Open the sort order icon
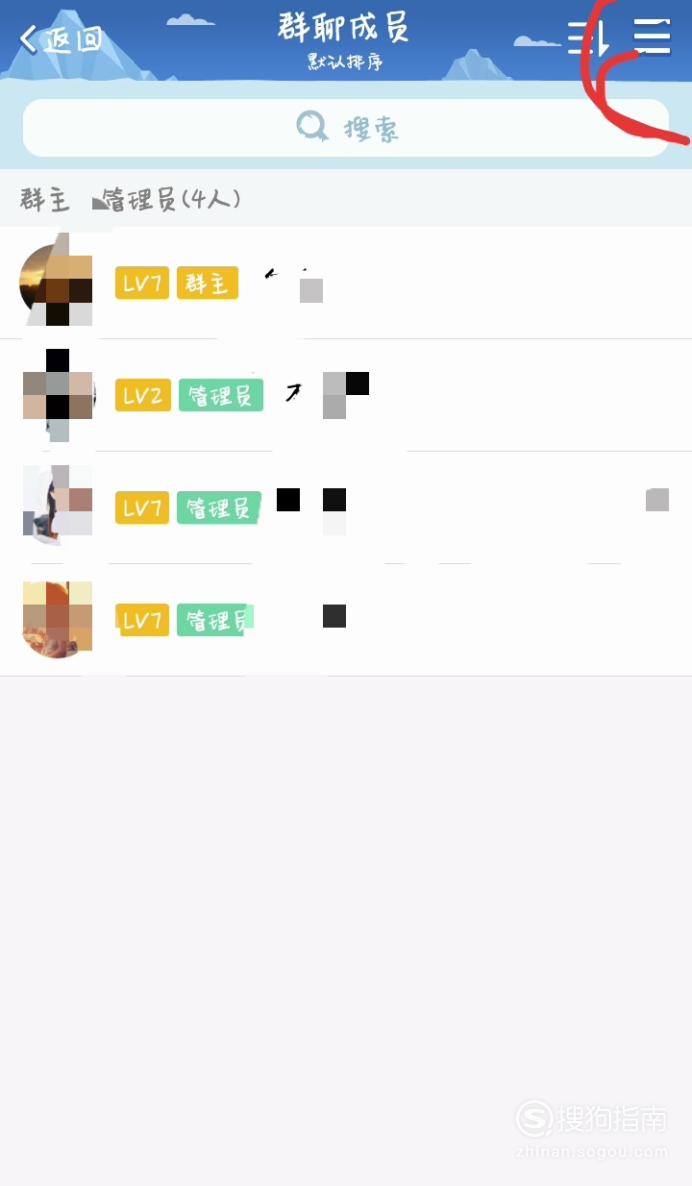The height and width of the screenshot is (1186, 692). [x=588, y=38]
